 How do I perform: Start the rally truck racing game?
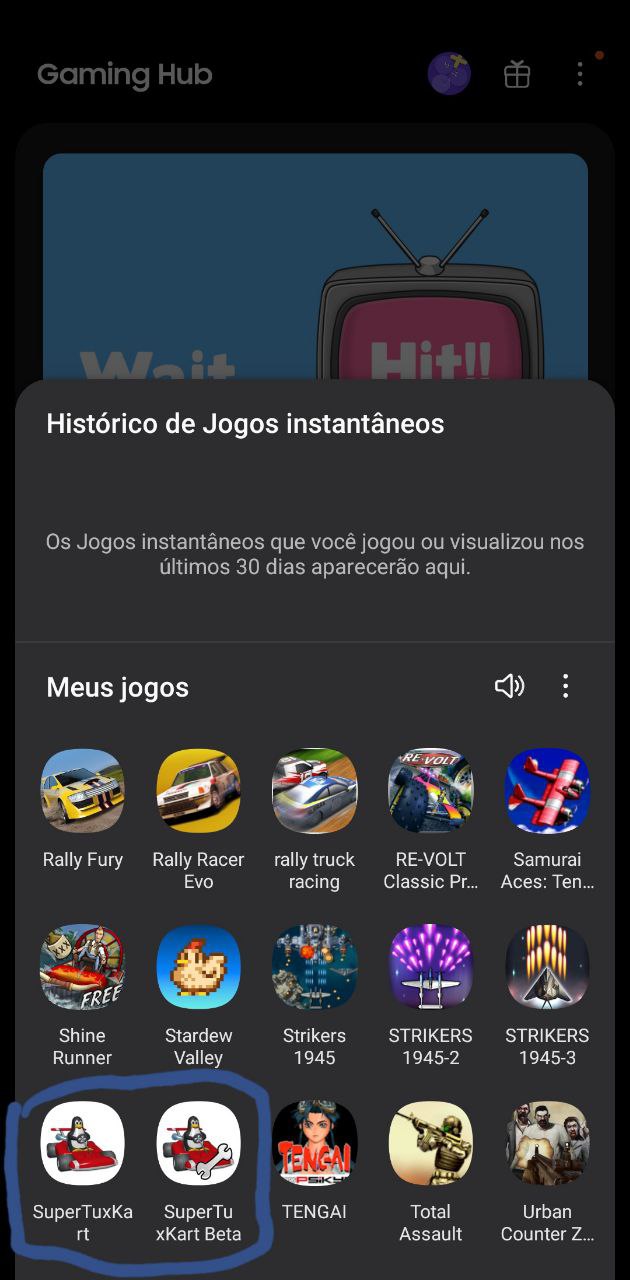[x=314, y=791]
